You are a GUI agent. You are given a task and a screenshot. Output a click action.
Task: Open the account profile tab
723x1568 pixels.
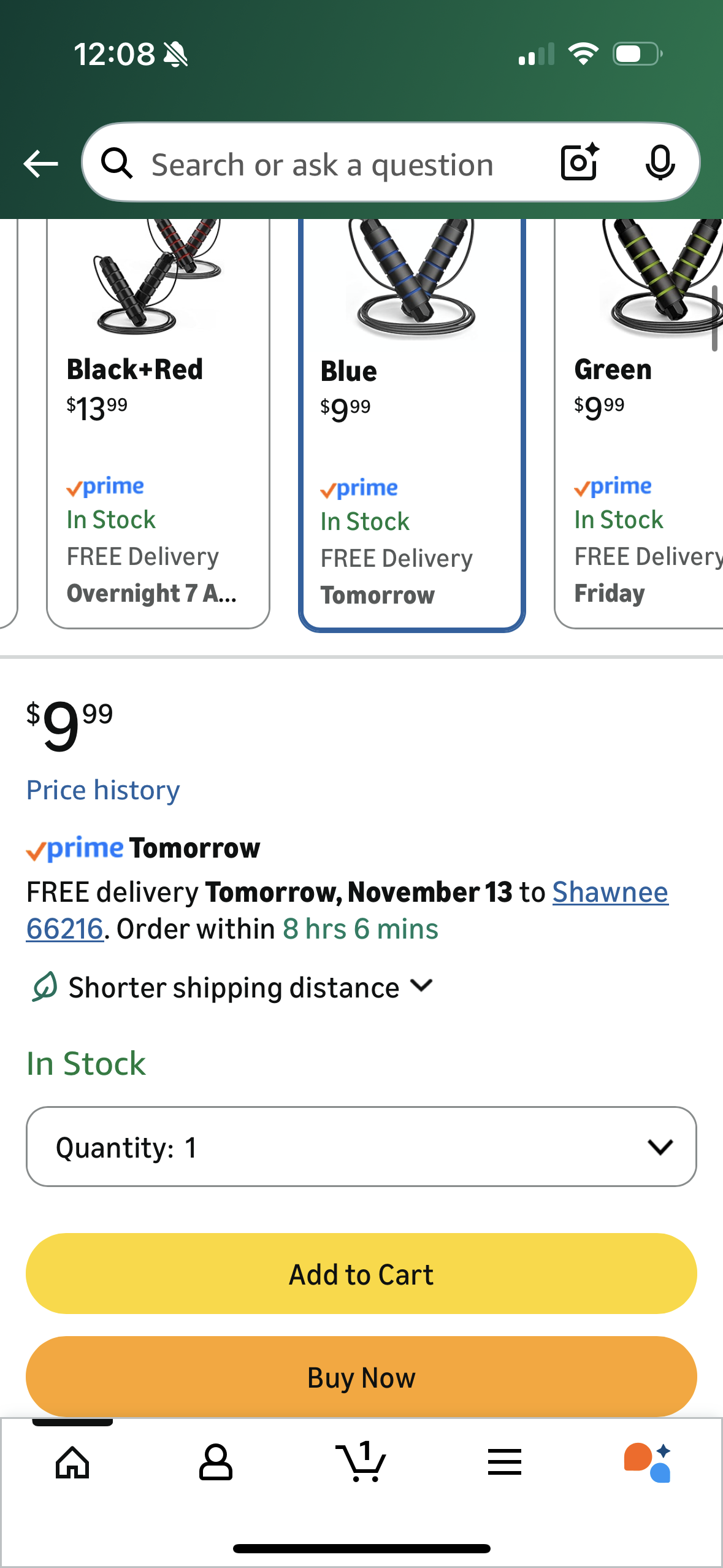click(216, 1462)
